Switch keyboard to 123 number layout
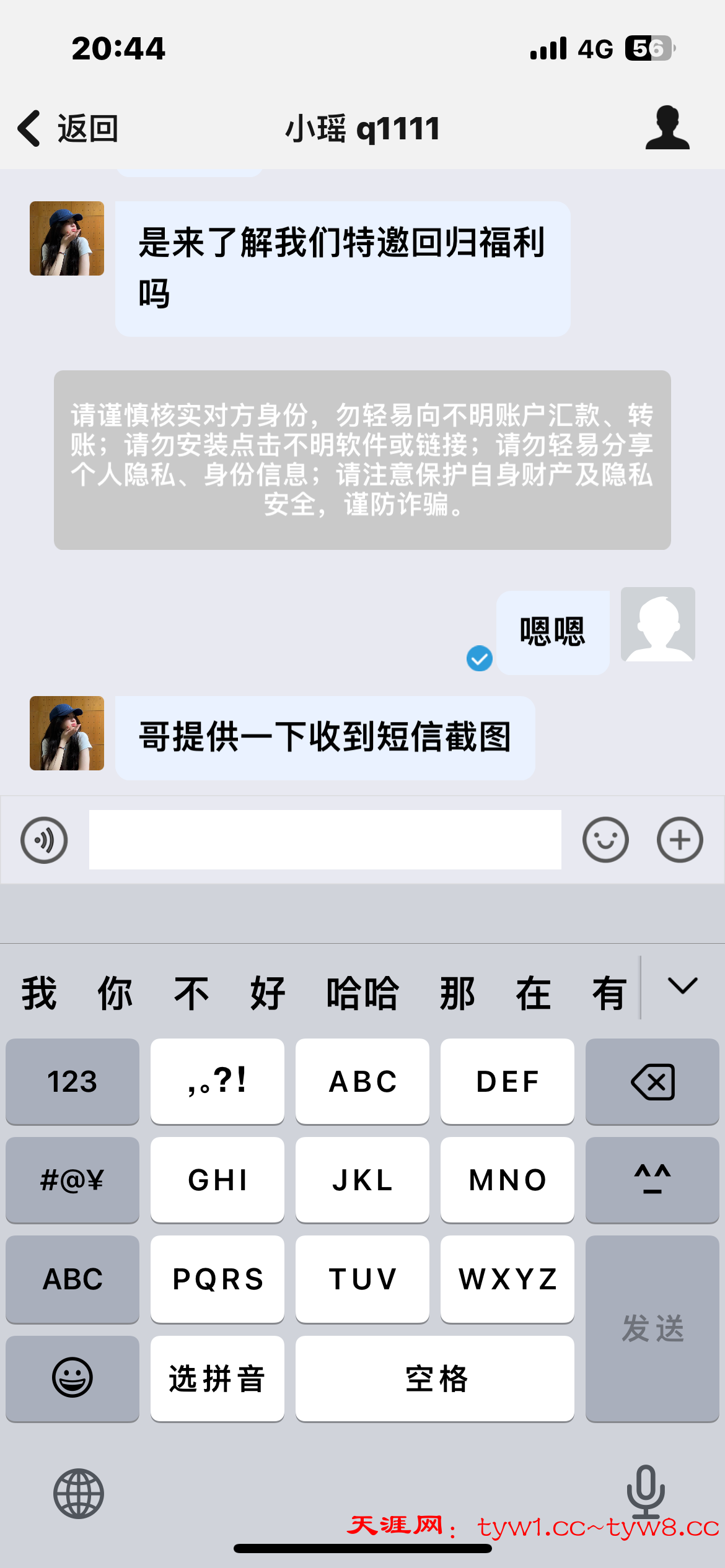The width and height of the screenshot is (725, 1568). click(72, 1081)
